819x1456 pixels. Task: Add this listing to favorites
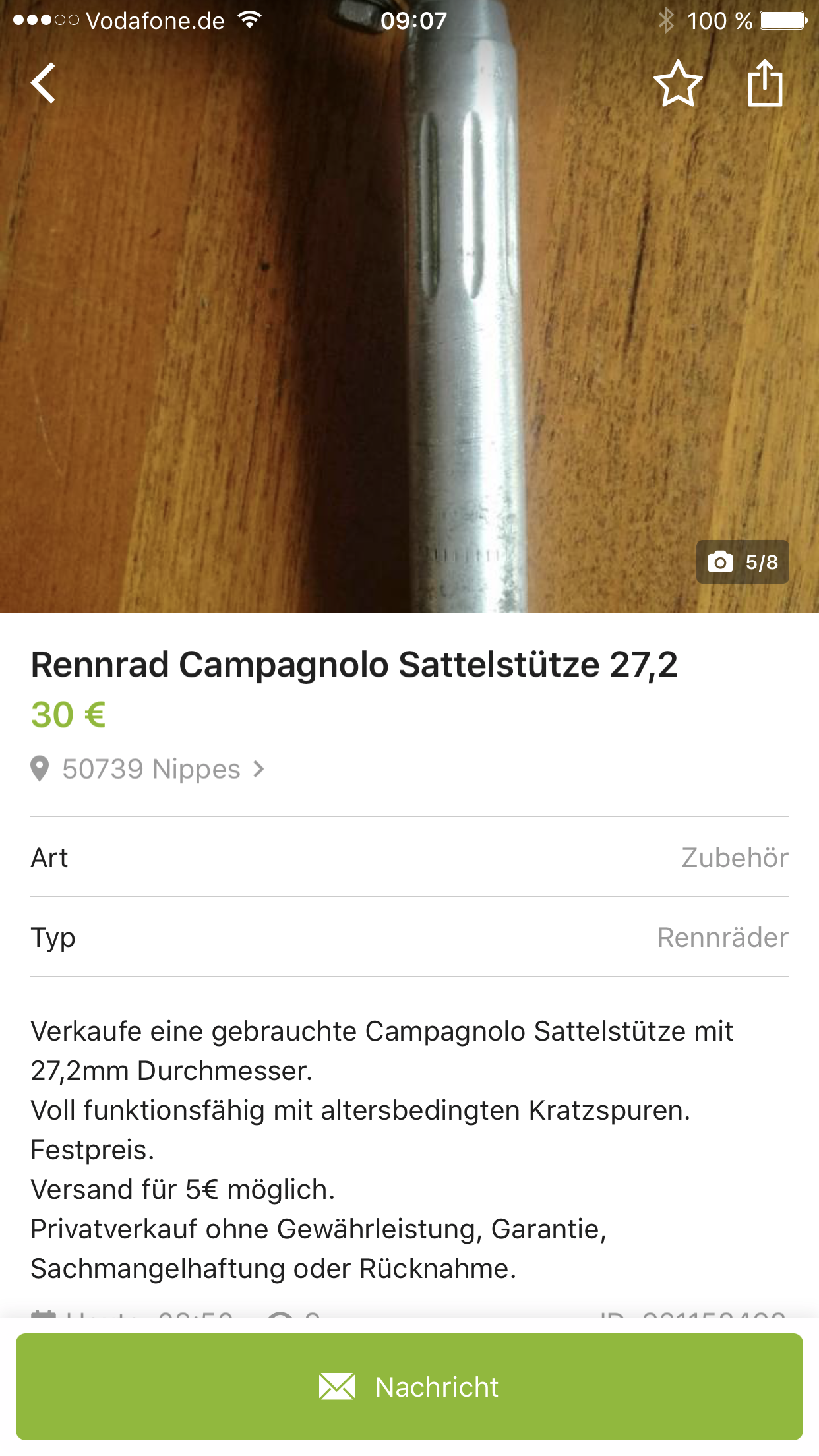[677, 84]
